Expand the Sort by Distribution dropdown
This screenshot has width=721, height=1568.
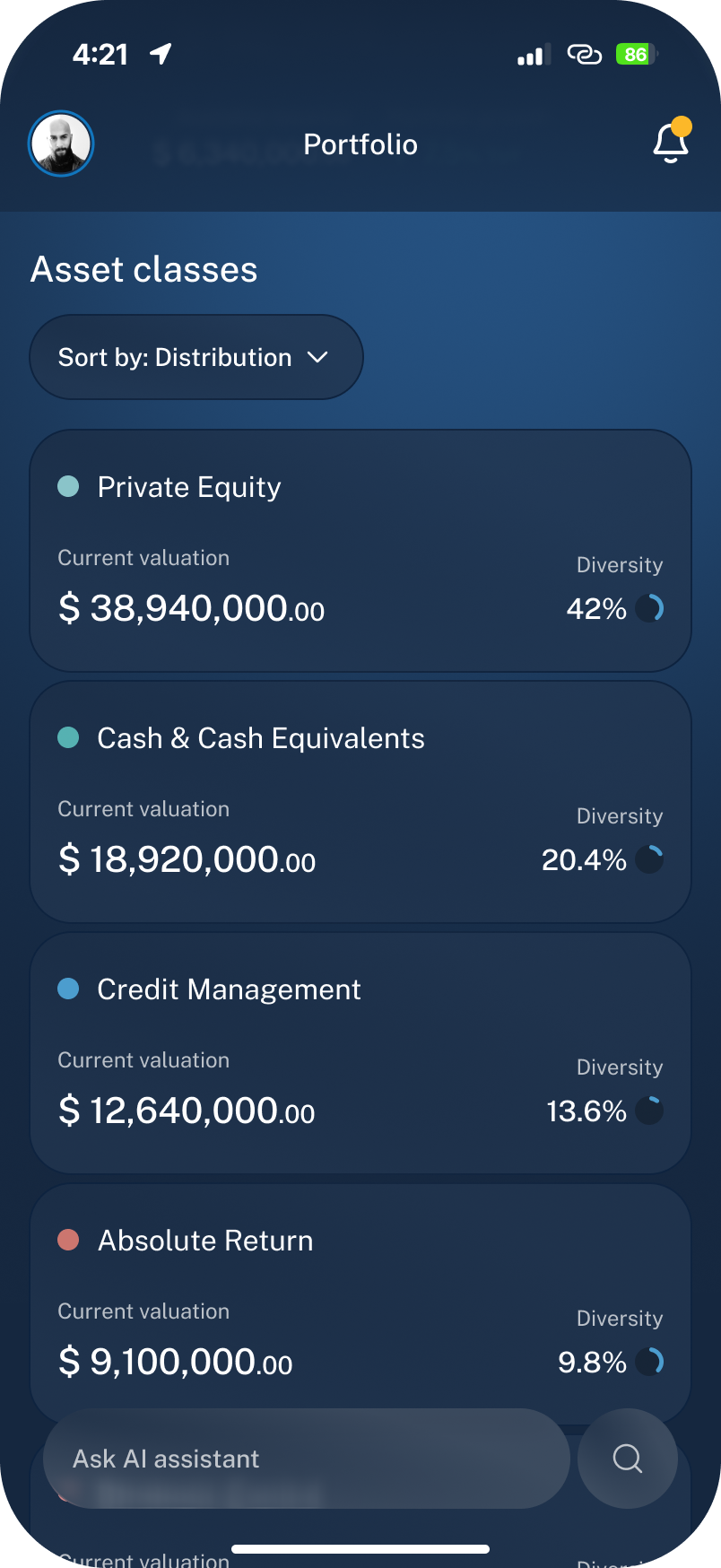[x=196, y=357]
